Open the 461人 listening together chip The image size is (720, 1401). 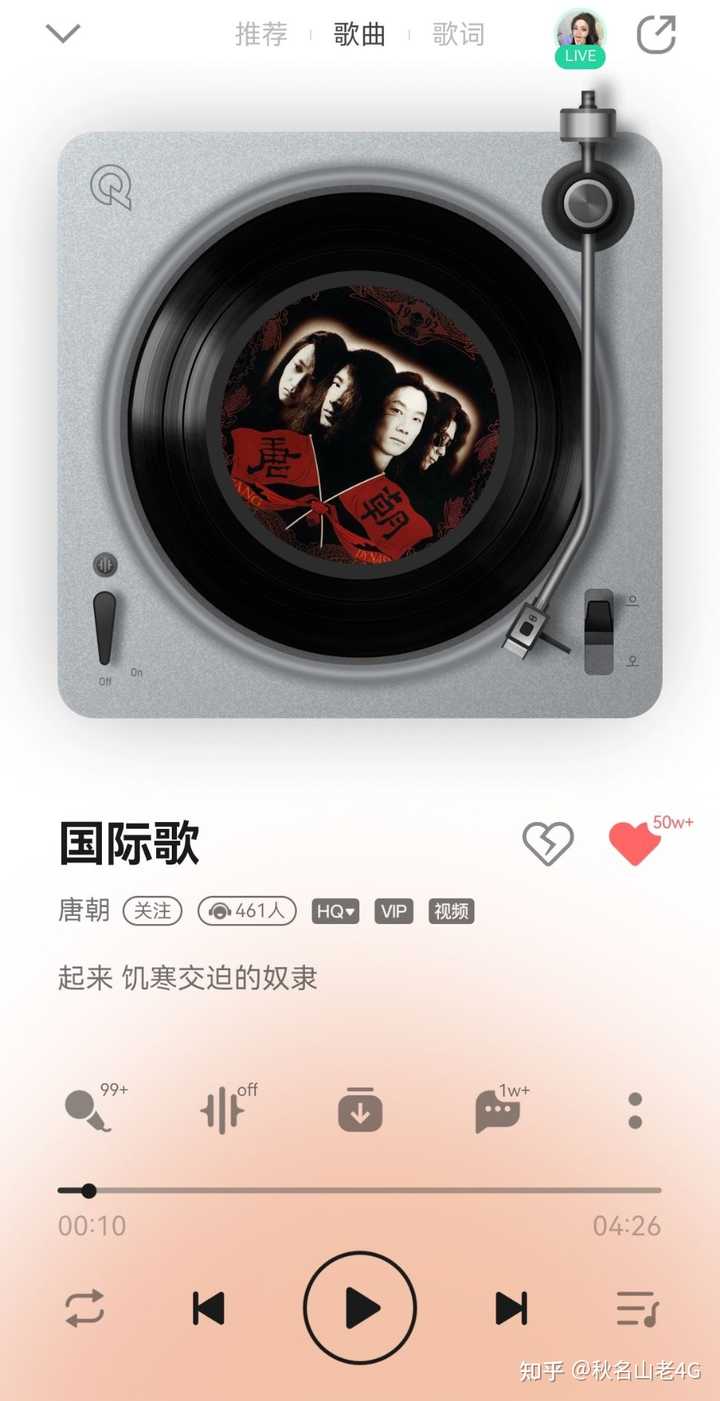(x=247, y=911)
